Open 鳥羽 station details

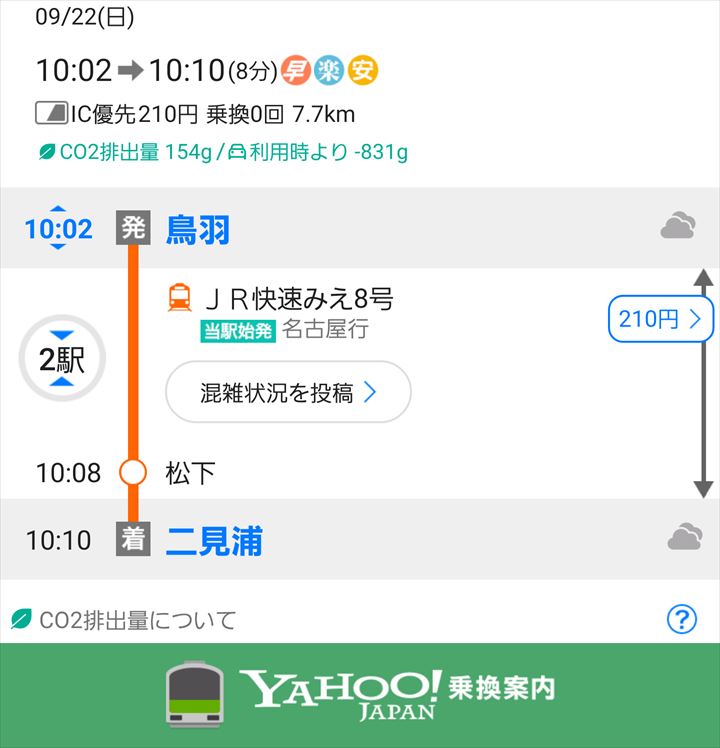coord(198,229)
